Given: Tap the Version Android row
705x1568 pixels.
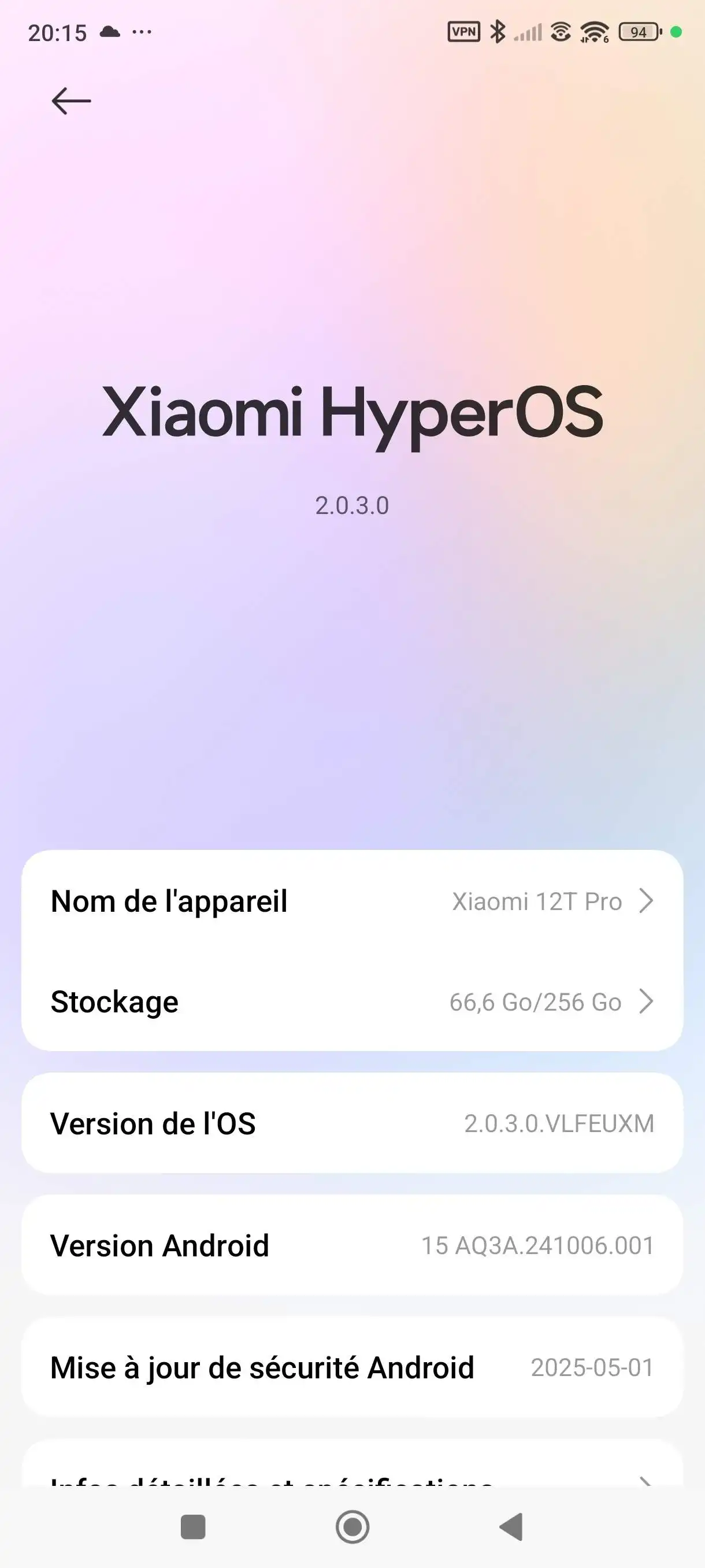Looking at the screenshot, I should (352, 1245).
